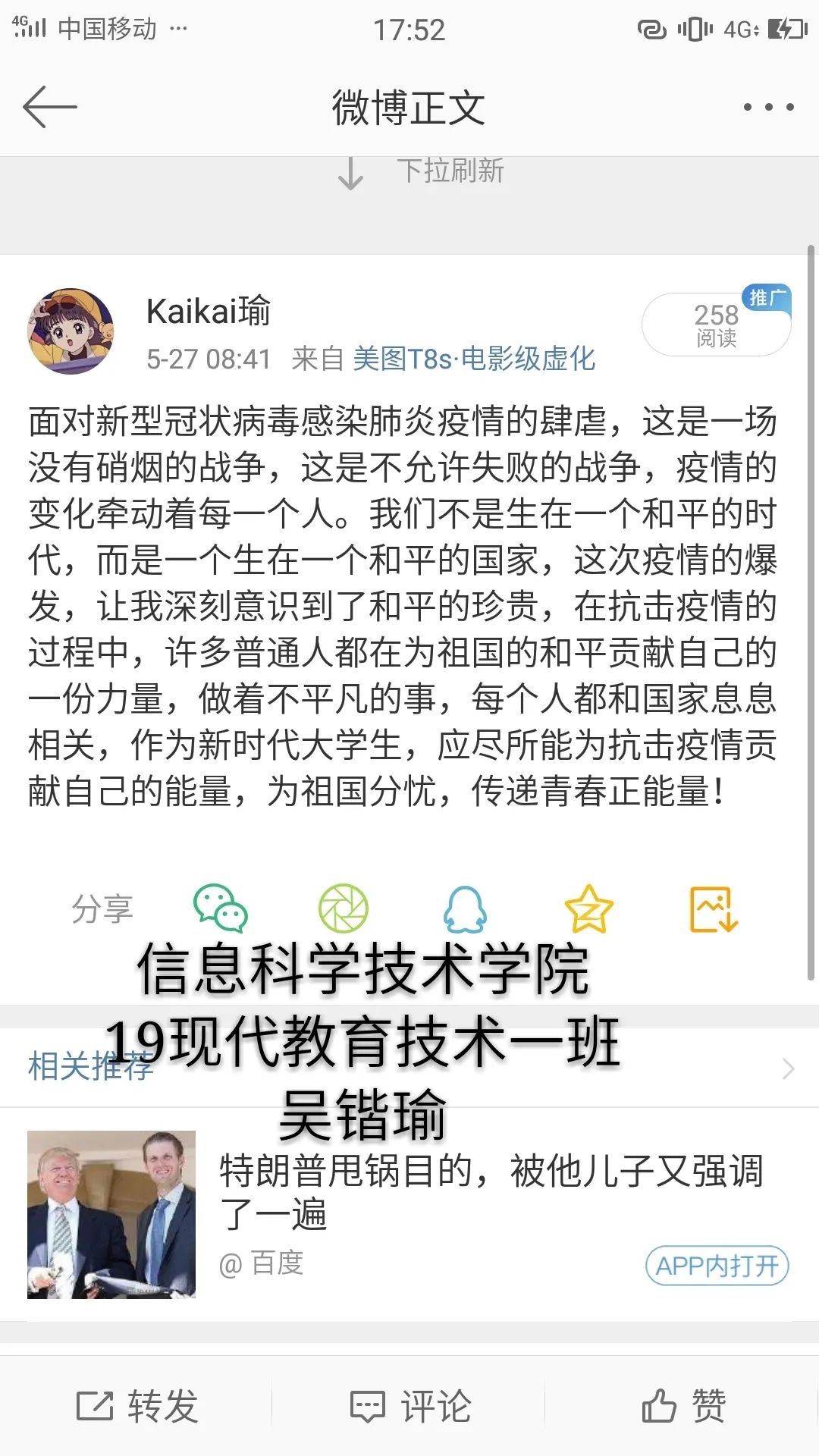This screenshot has height=1456, width=819.
Task: Open the three-dot overflow menu
Action: [768, 107]
